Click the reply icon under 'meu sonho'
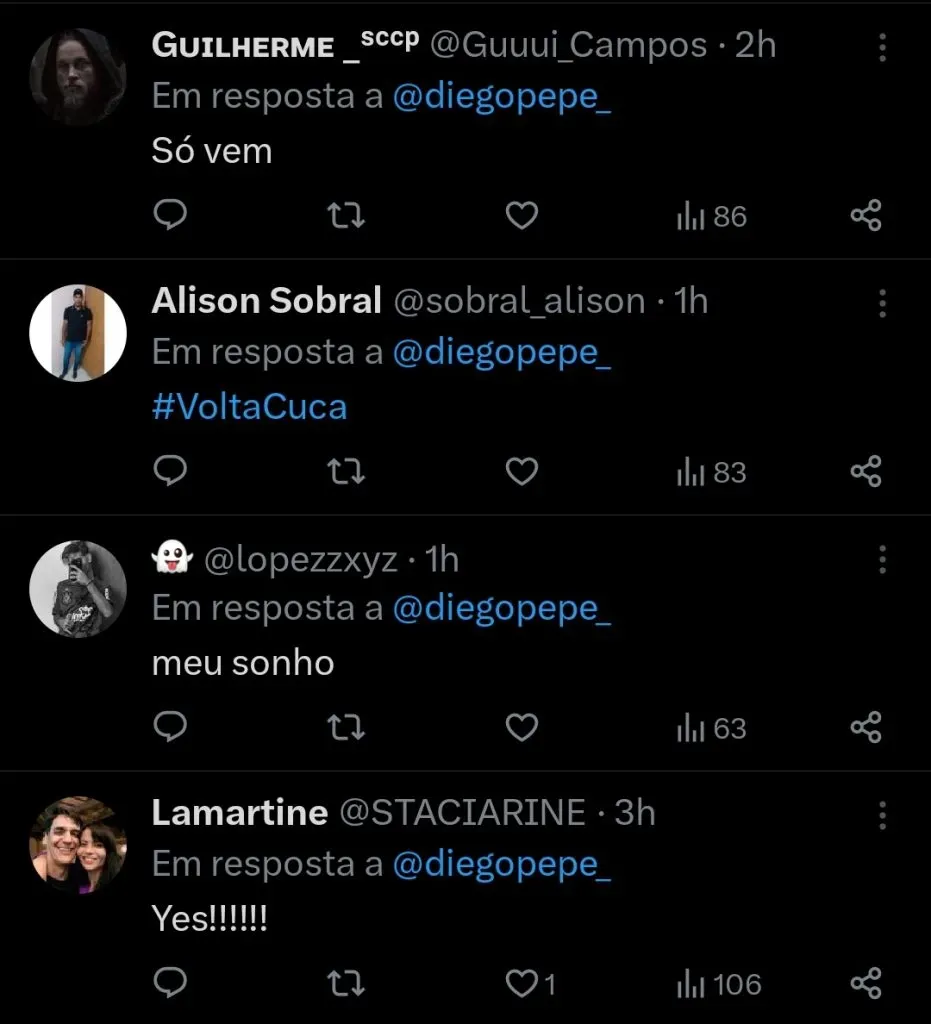 [x=171, y=727]
